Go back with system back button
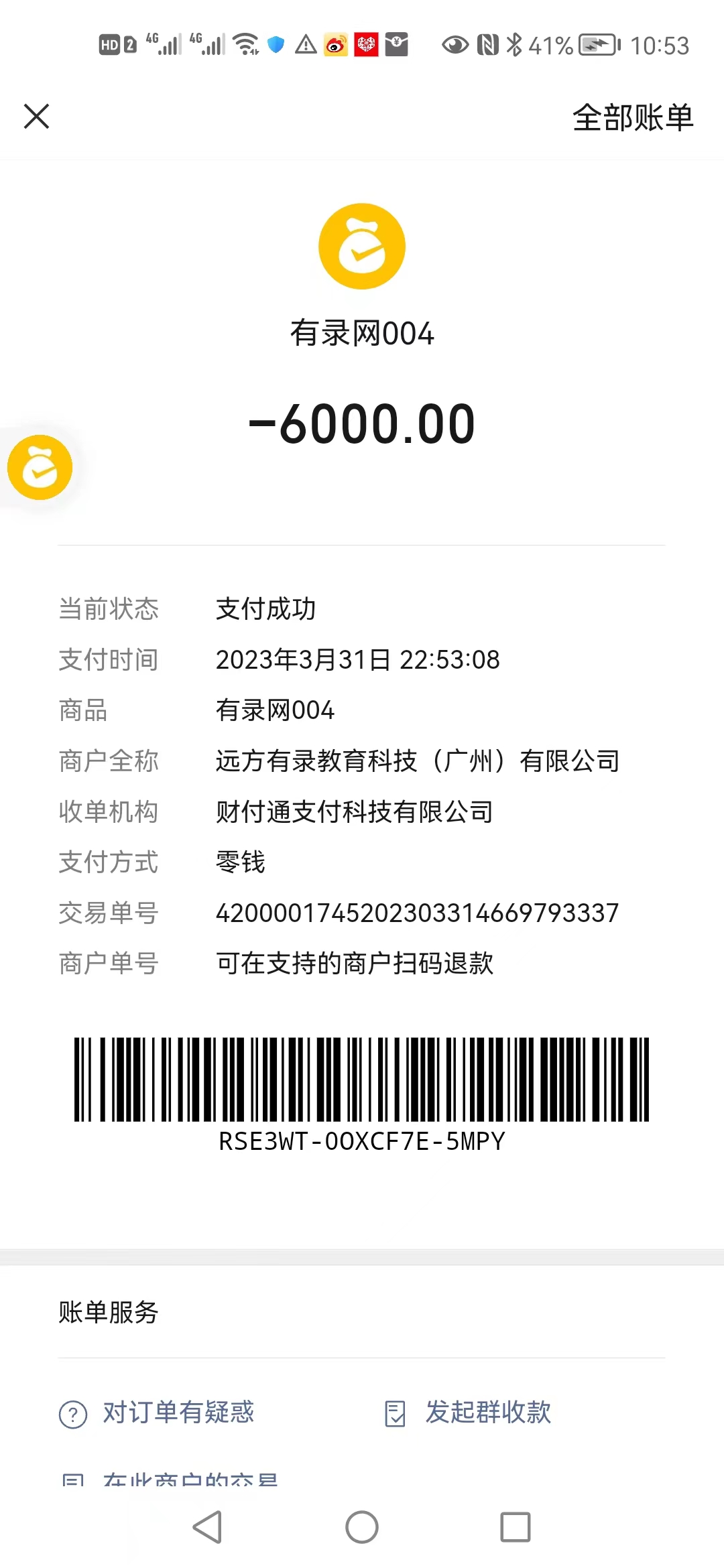The width and height of the screenshot is (724, 1568). 207,1527
